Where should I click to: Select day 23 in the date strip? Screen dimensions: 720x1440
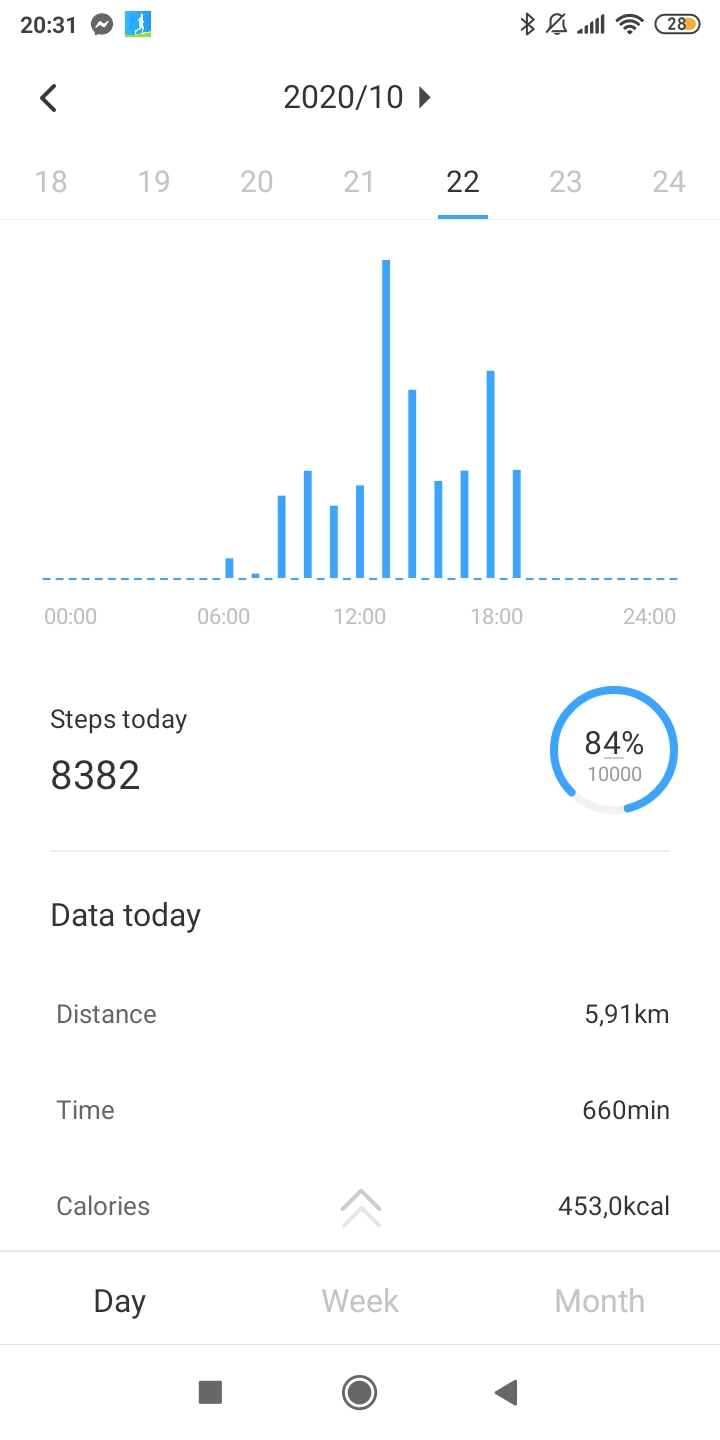click(x=565, y=181)
